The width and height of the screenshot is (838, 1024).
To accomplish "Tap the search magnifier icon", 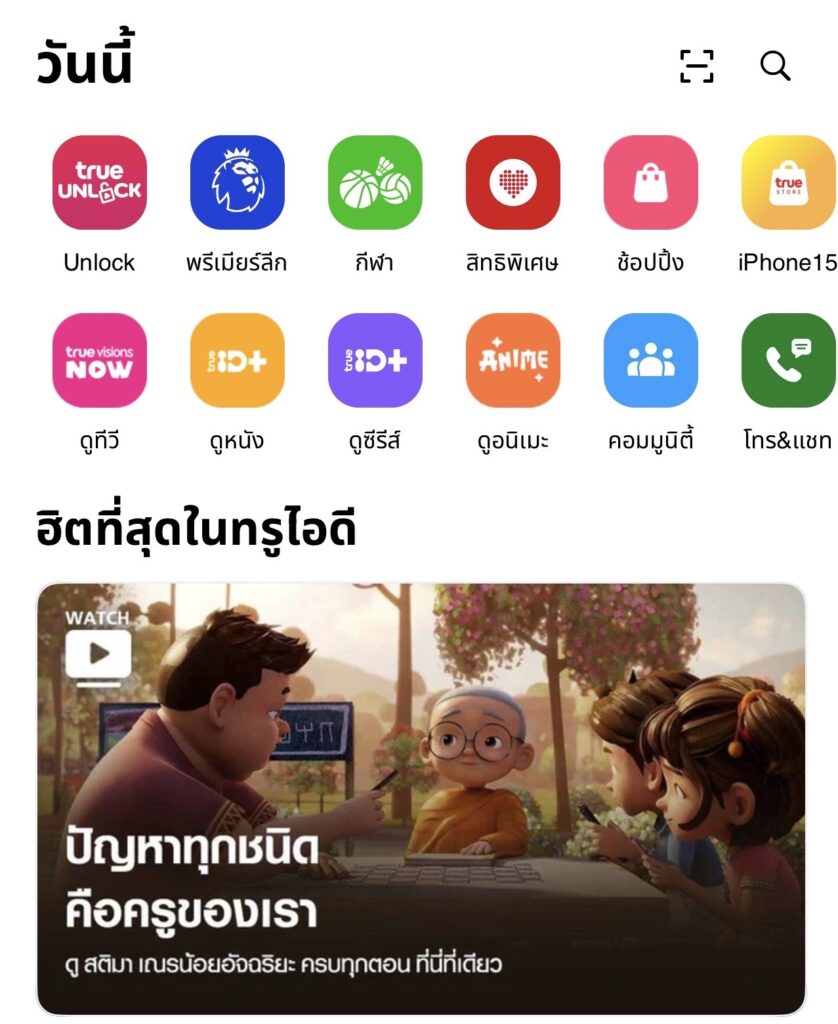I will (775, 66).
